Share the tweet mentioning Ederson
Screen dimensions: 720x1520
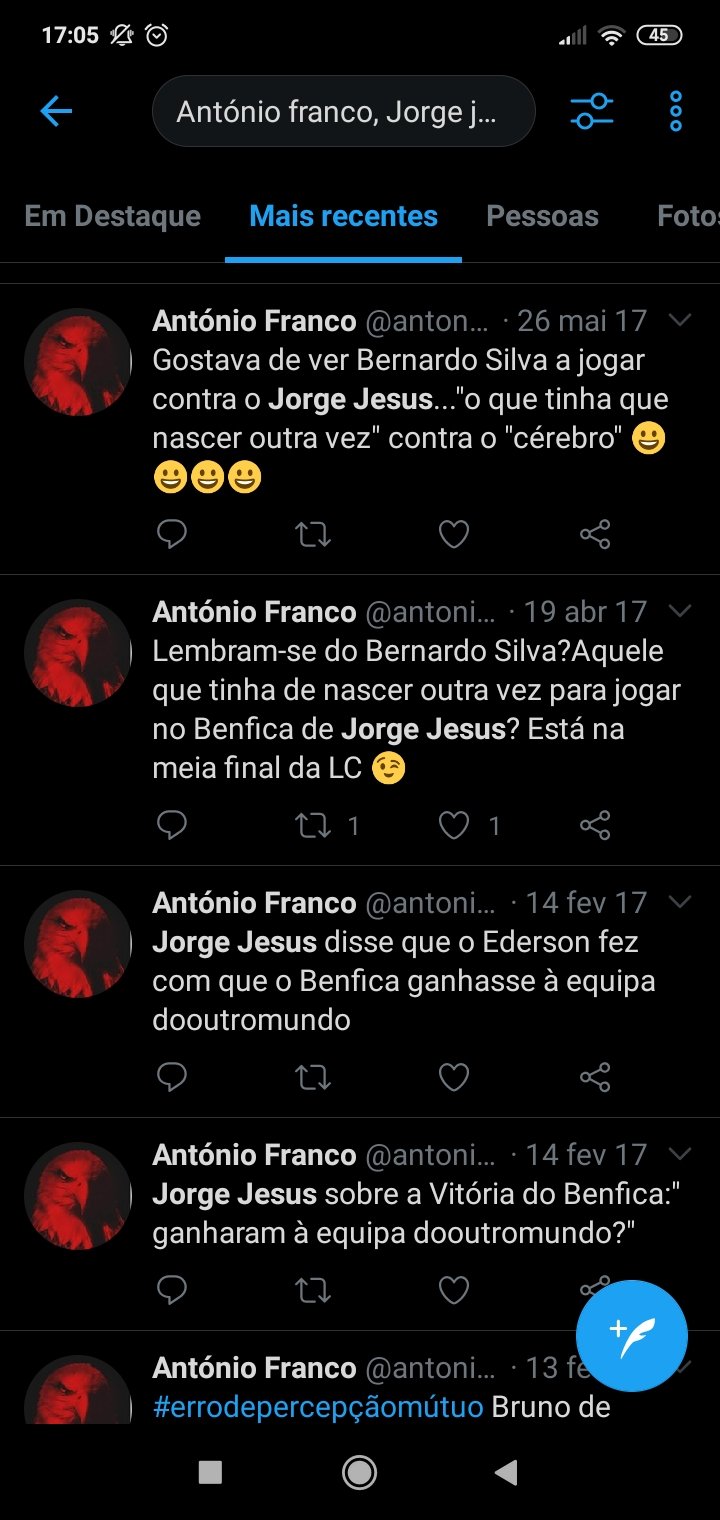click(595, 1077)
